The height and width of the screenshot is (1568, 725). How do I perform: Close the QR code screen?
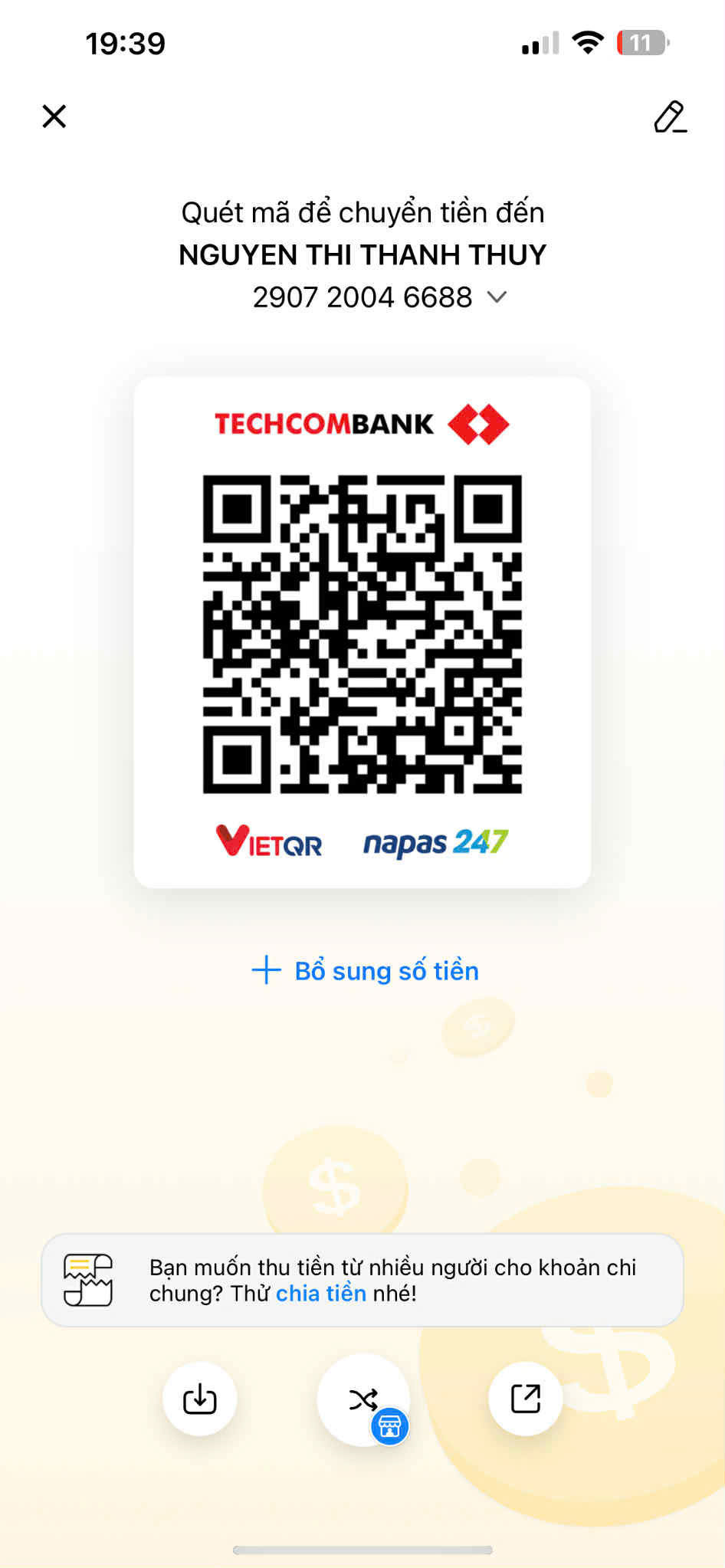pos(54,116)
